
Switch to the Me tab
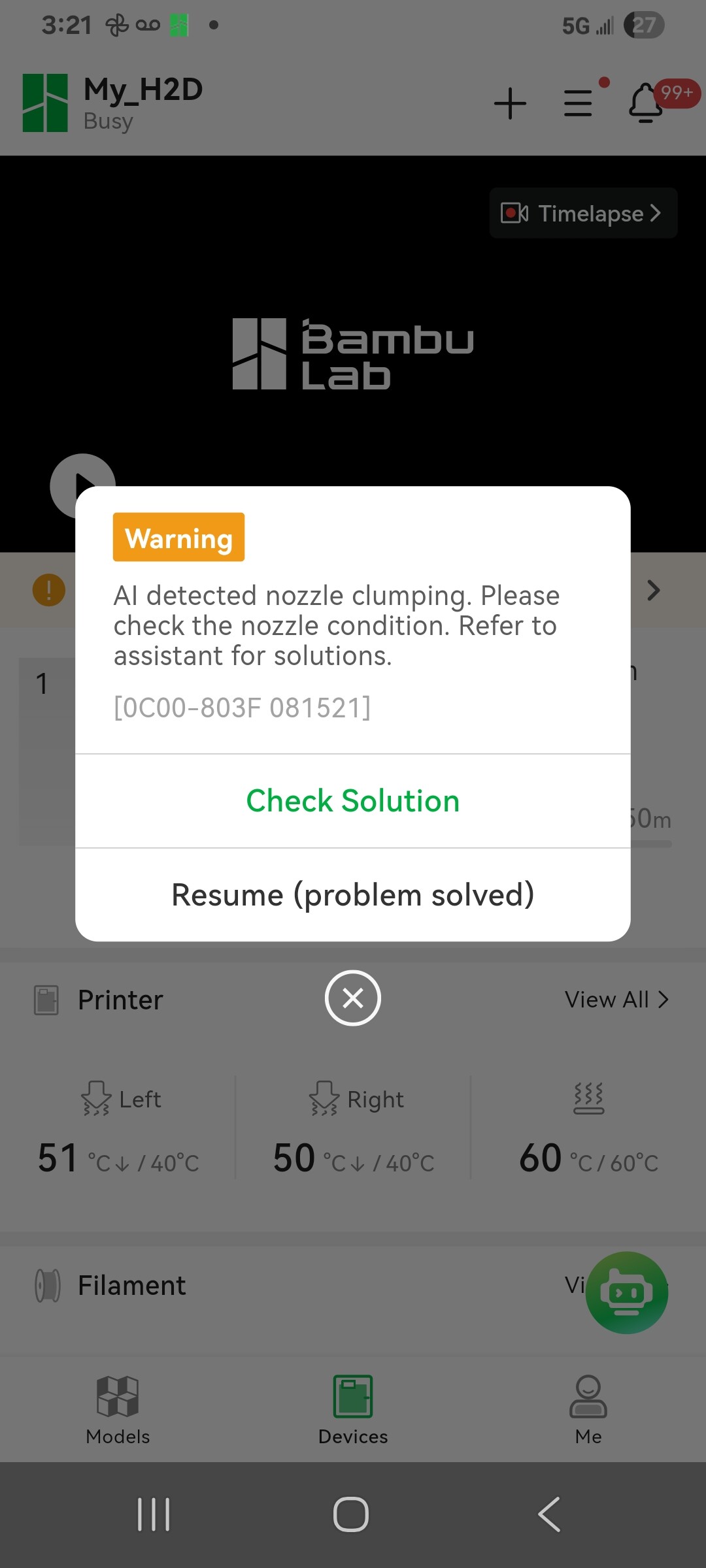click(588, 1409)
